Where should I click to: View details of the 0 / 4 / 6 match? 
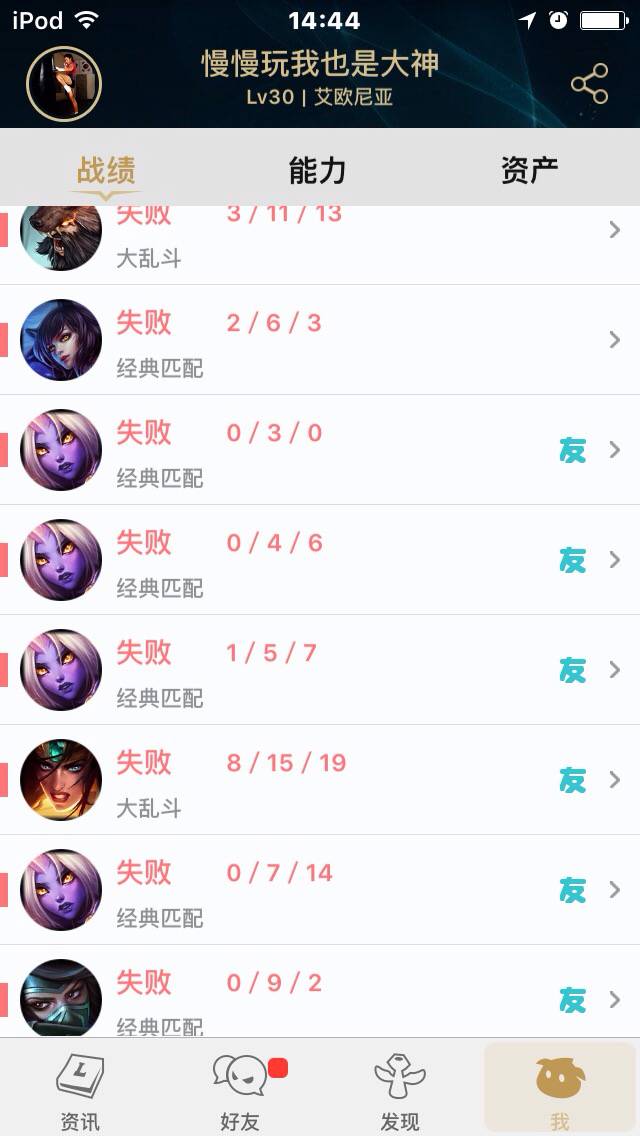(320, 560)
